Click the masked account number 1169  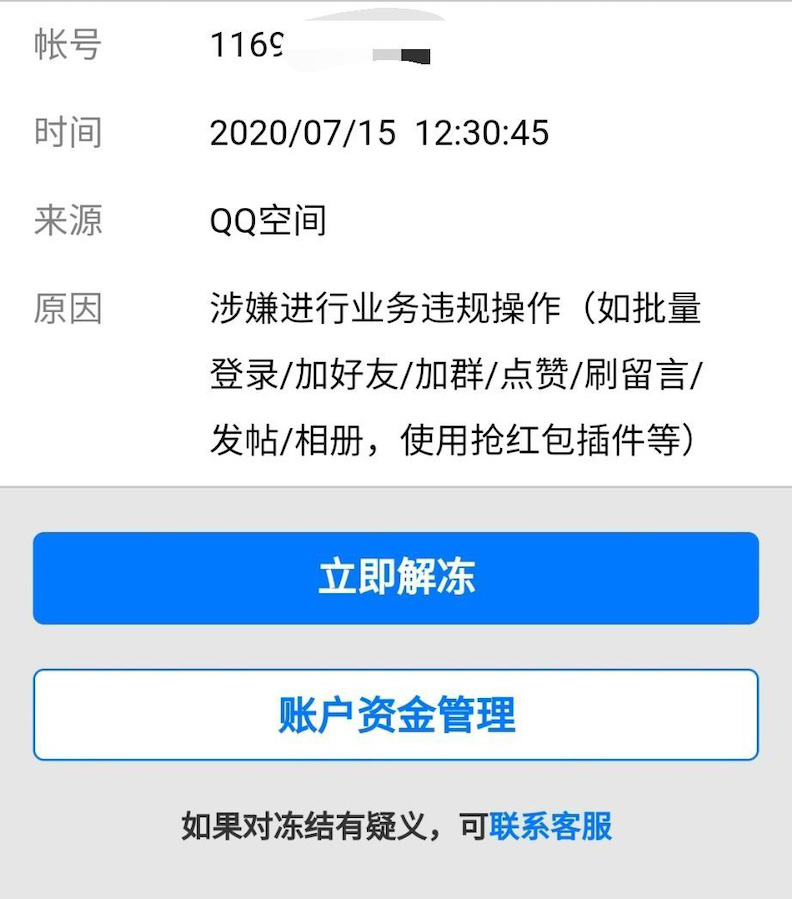coord(245,44)
